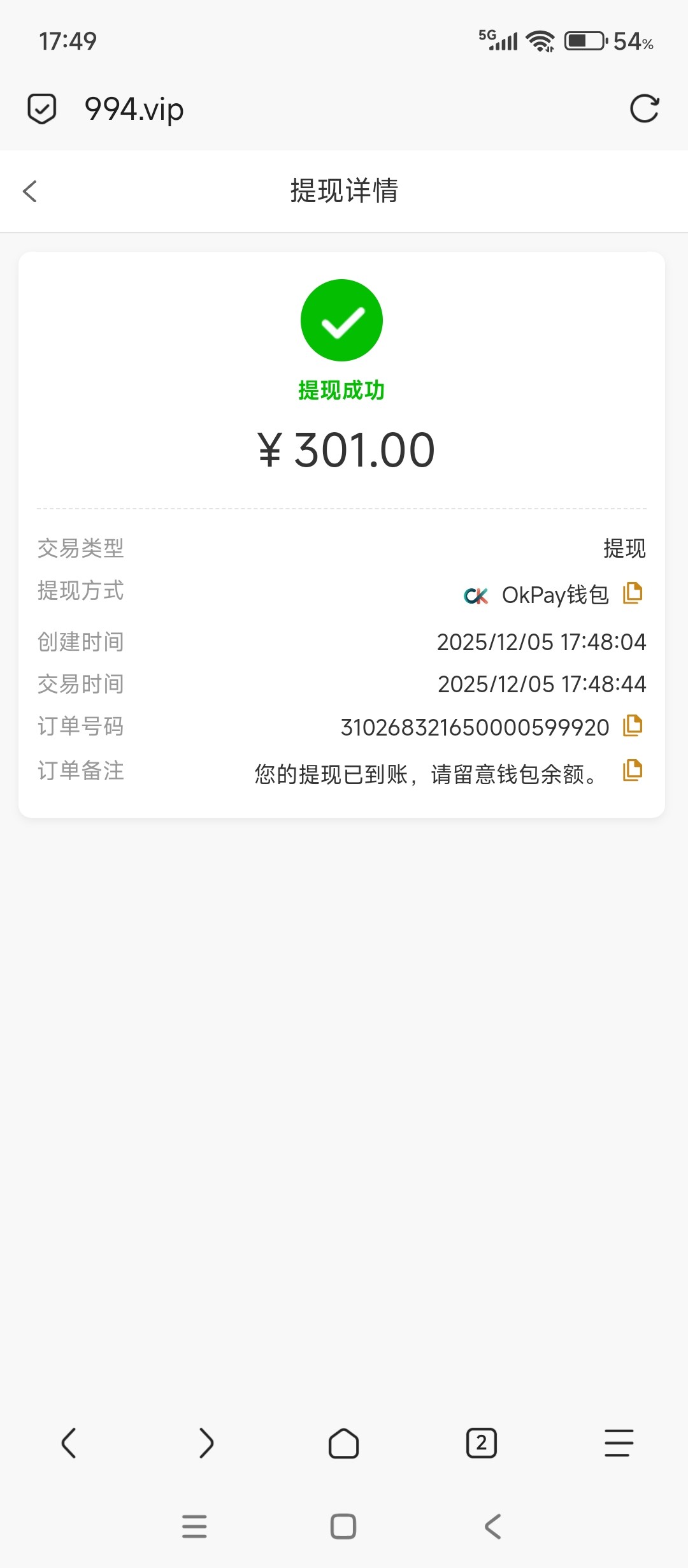Copy the OkPay钱包 withdrawal method
The height and width of the screenshot is (1568, 688).
633,593
